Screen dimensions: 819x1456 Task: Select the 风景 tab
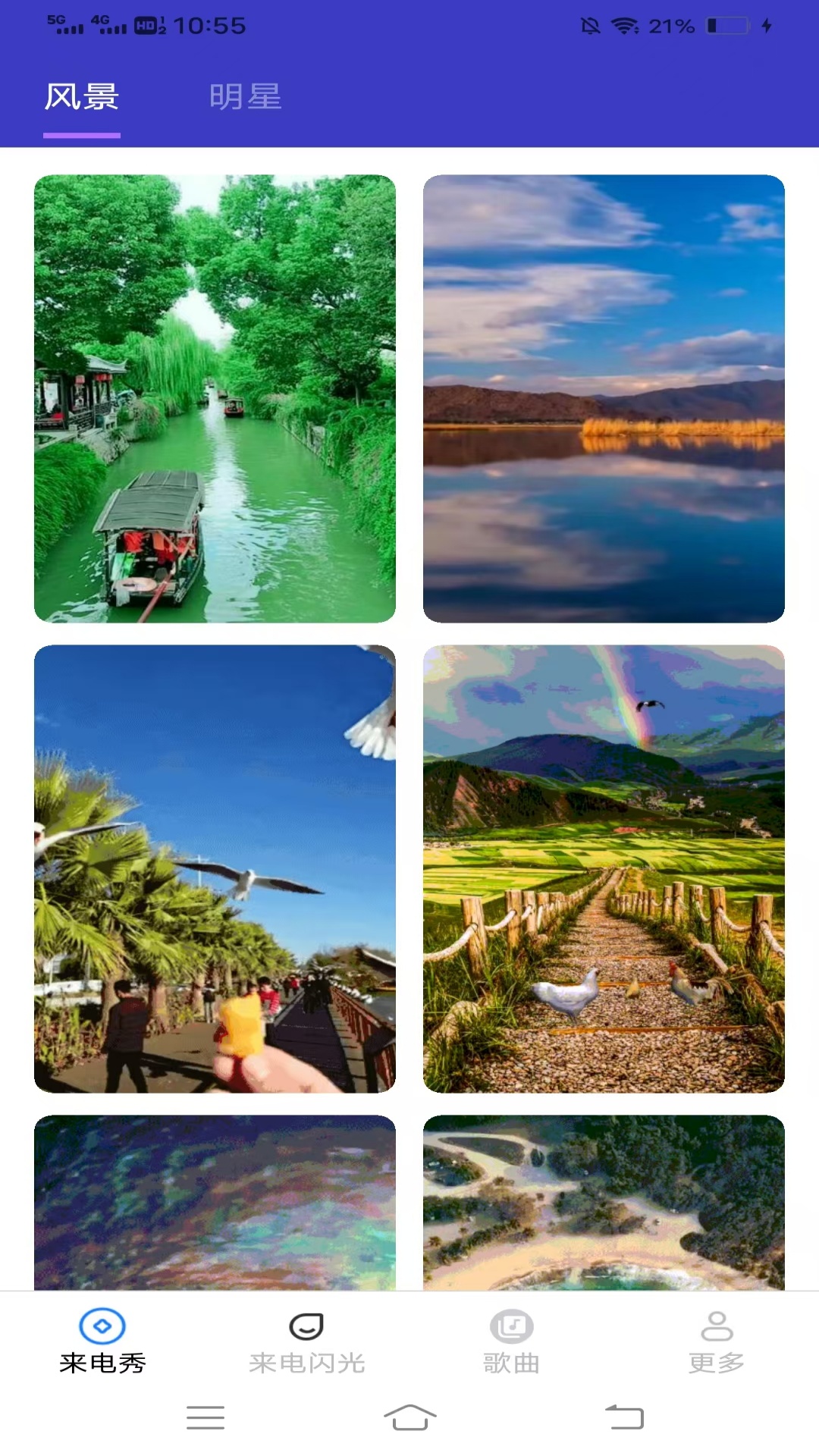pos(82,97)
